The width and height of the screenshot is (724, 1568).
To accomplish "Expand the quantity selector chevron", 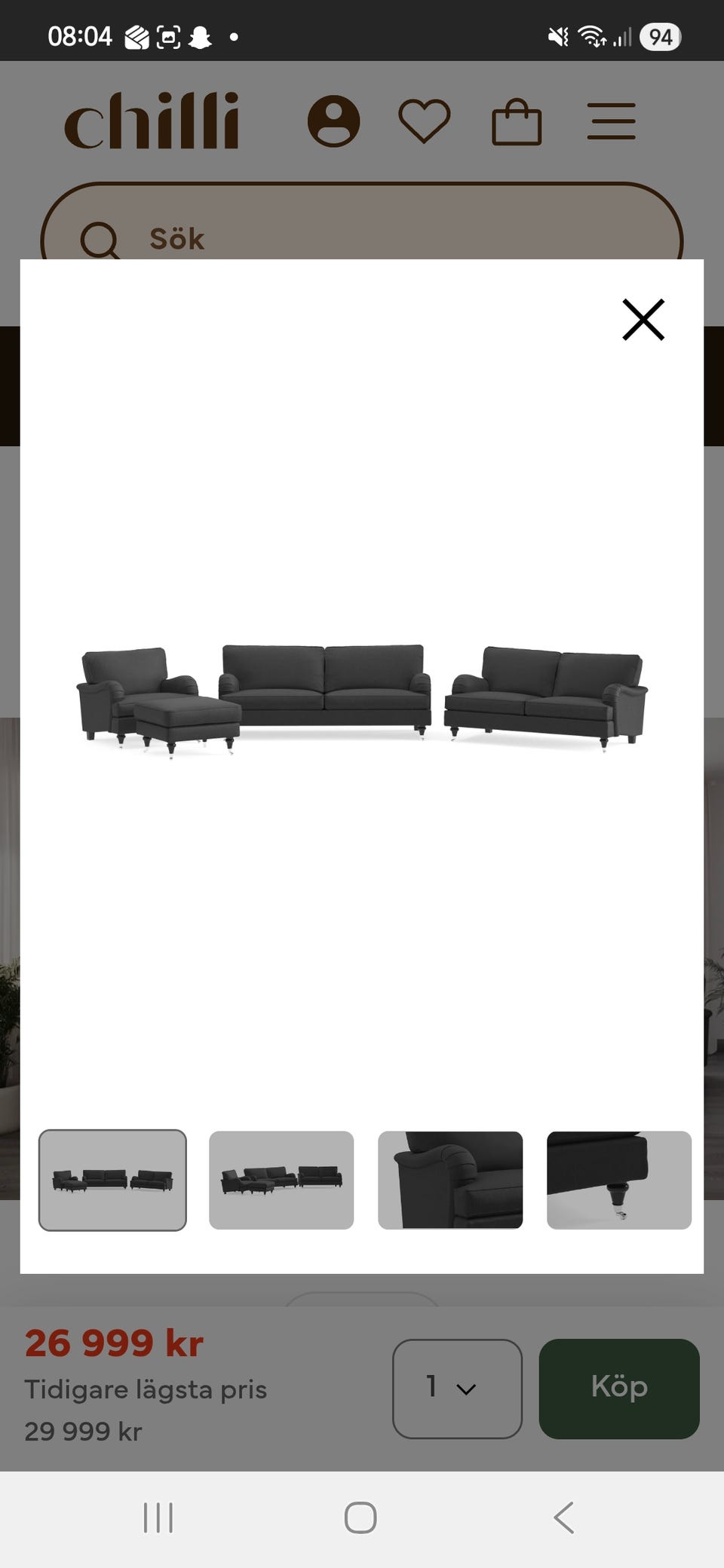I will [465, 1389].
